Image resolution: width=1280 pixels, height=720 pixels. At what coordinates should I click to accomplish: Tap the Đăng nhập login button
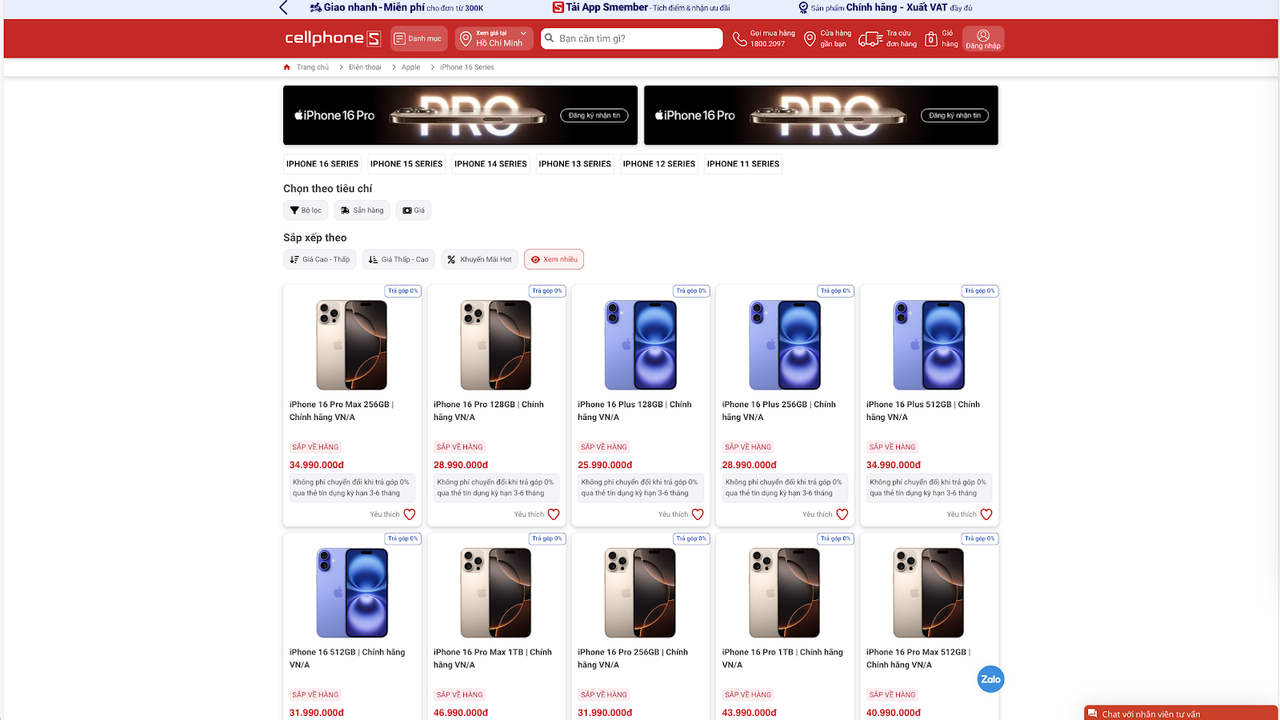[x=983, y=39]
